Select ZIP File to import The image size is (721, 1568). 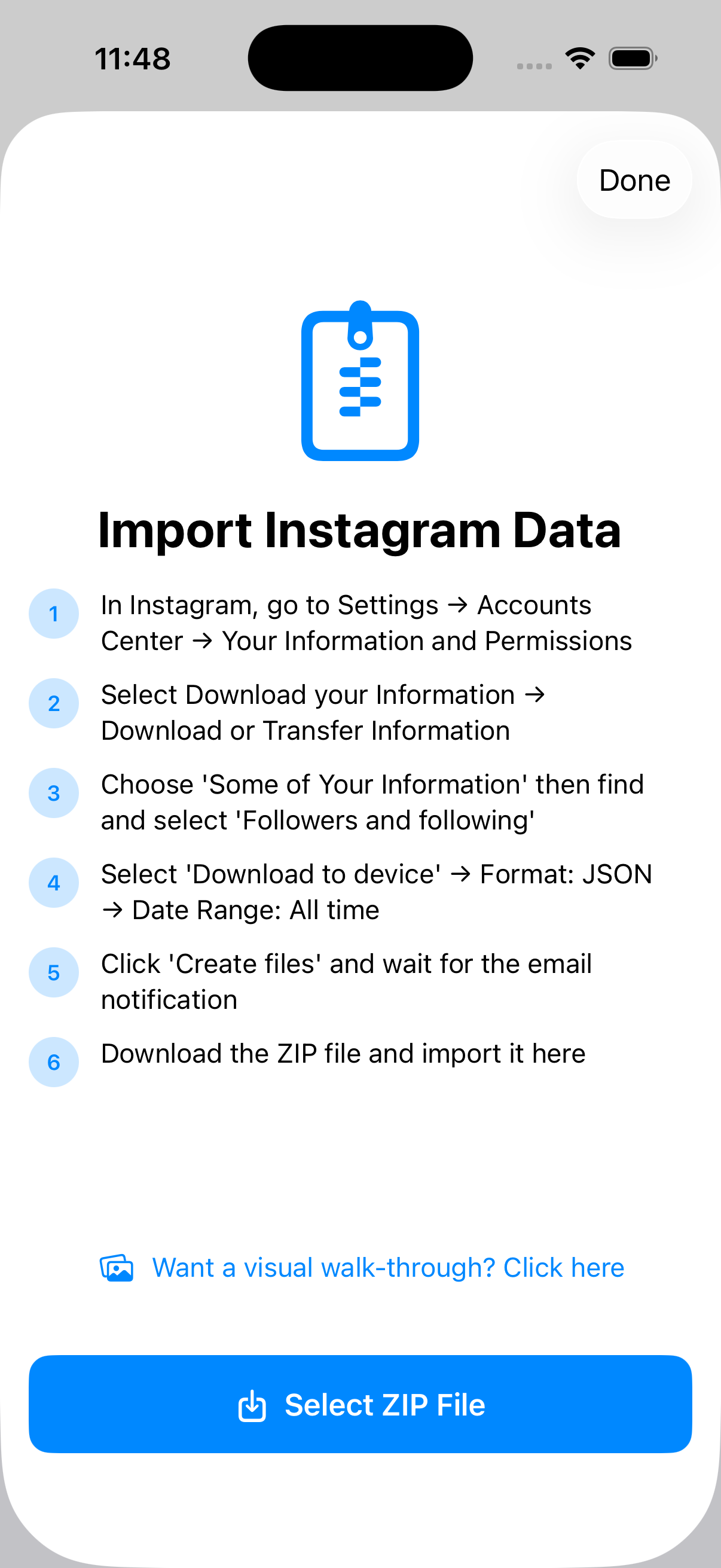360,1404
